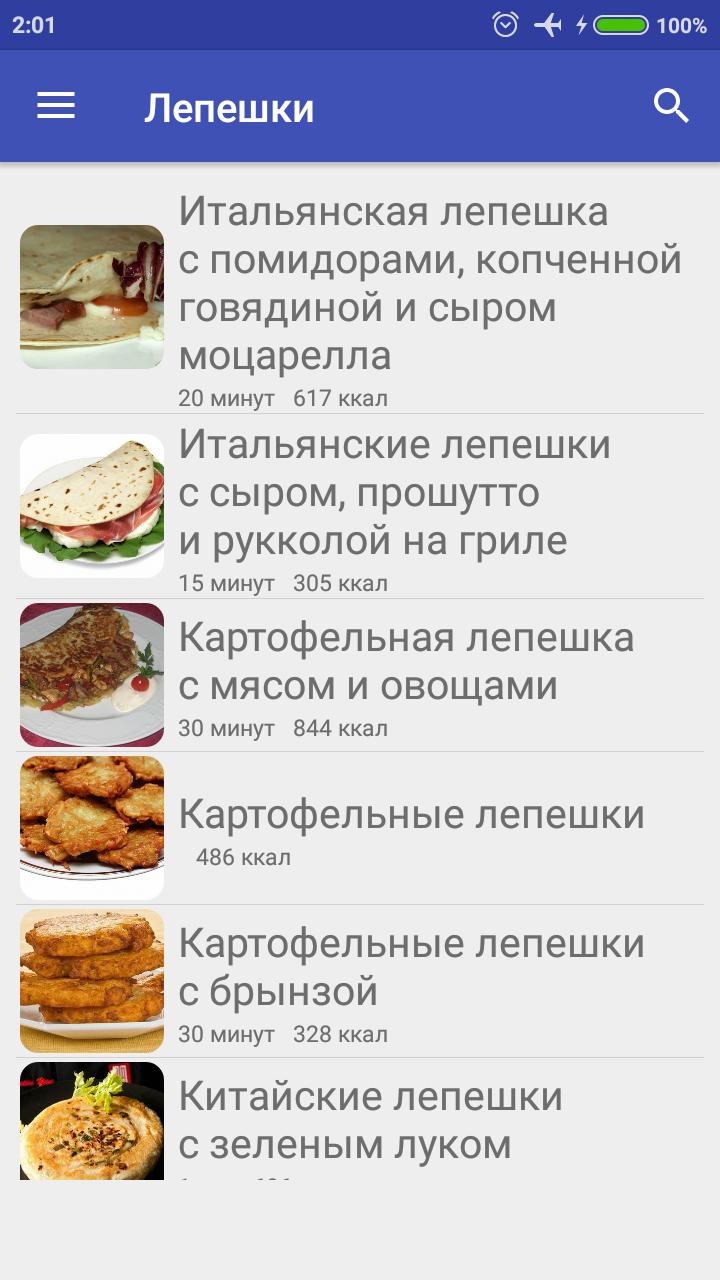Screen dimensions: 720x1280
Task: Open the hamburger drawer menu
Action: point(56,106)
